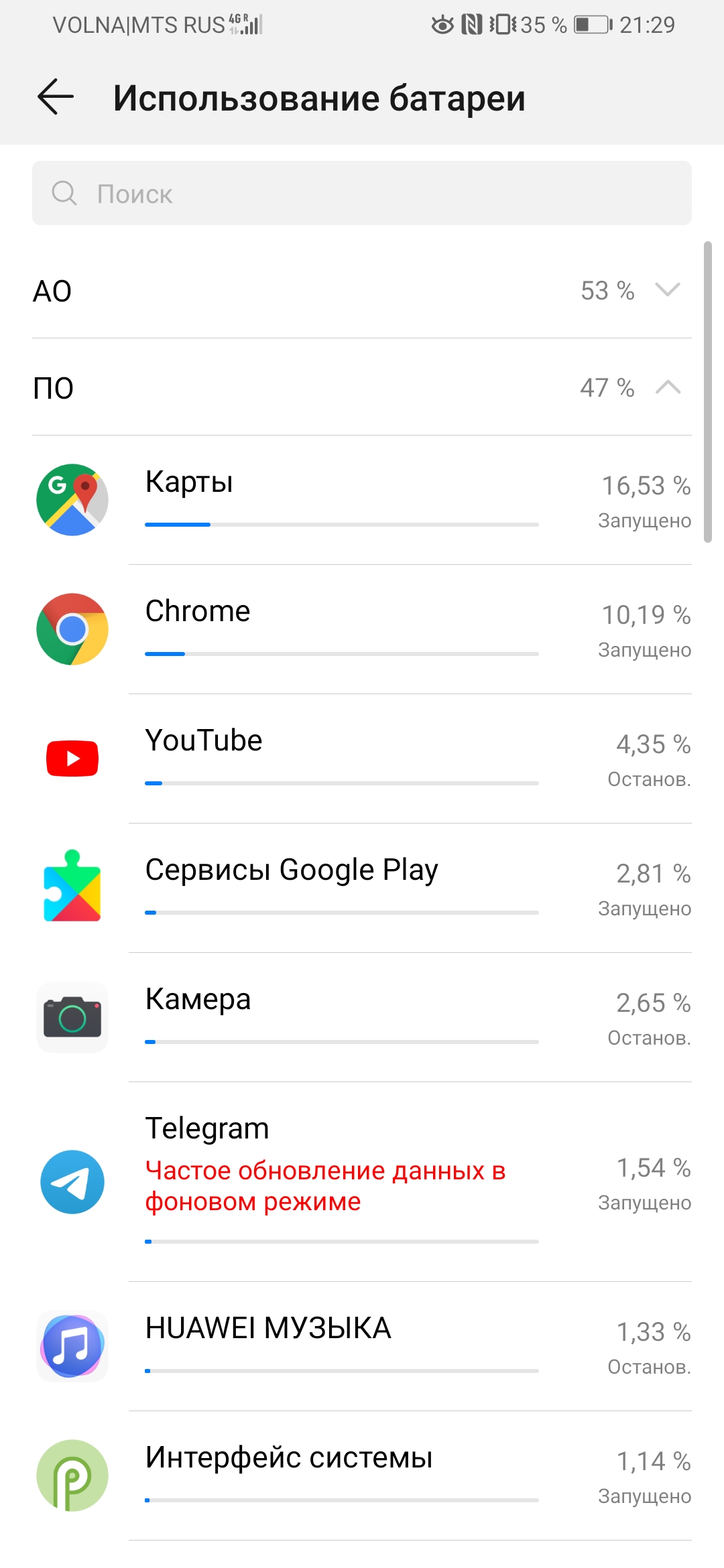Open Chrome battery usage details
Viewport: 724px width, 1568px height.
pos(362,629)
